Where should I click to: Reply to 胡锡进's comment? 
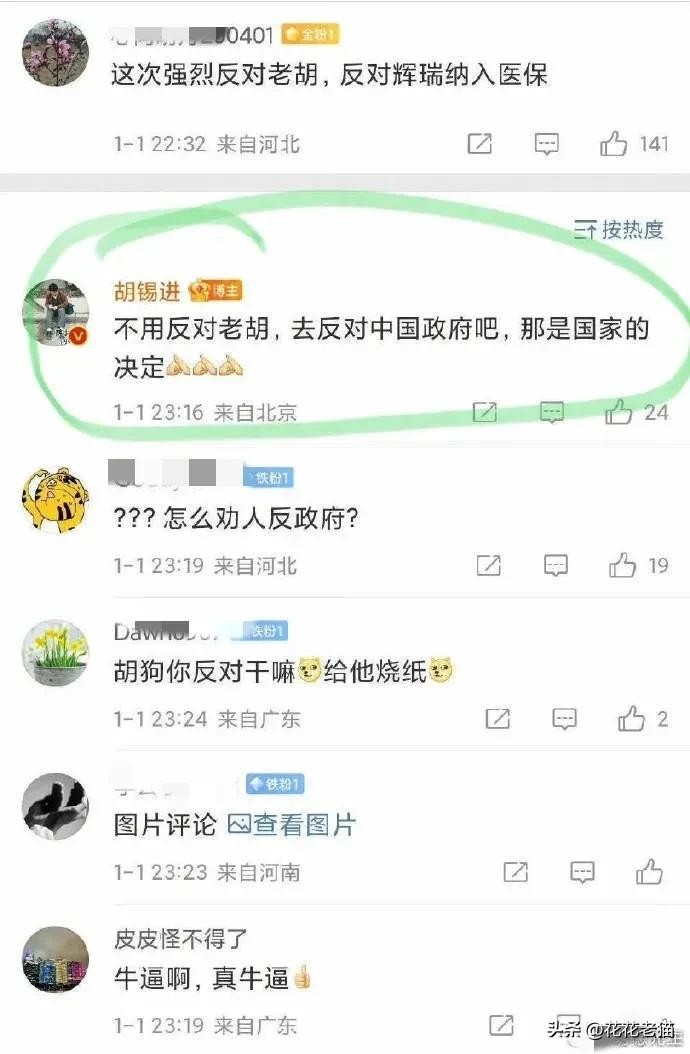pos(551,412)
